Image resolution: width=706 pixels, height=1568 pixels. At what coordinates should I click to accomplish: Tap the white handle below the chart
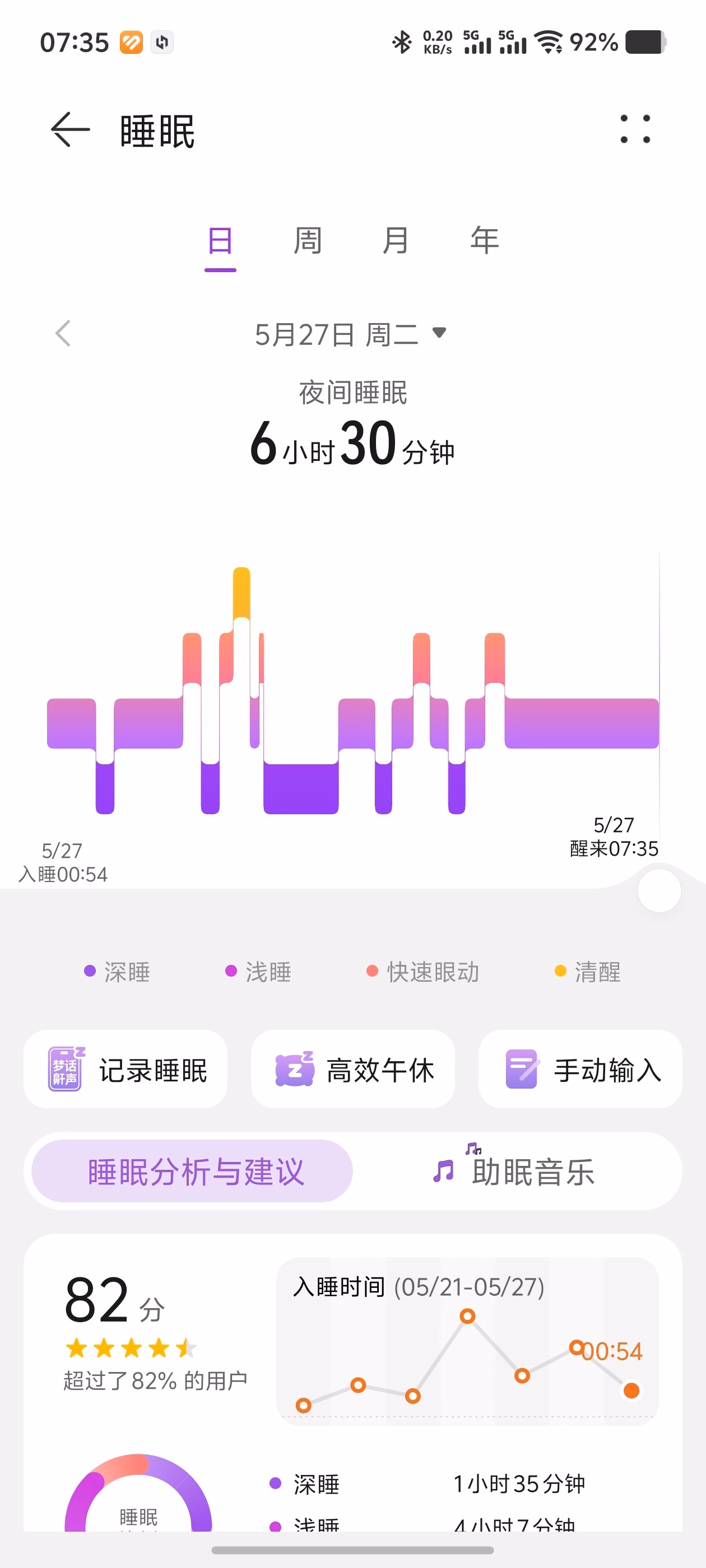[x=658, y=890]
